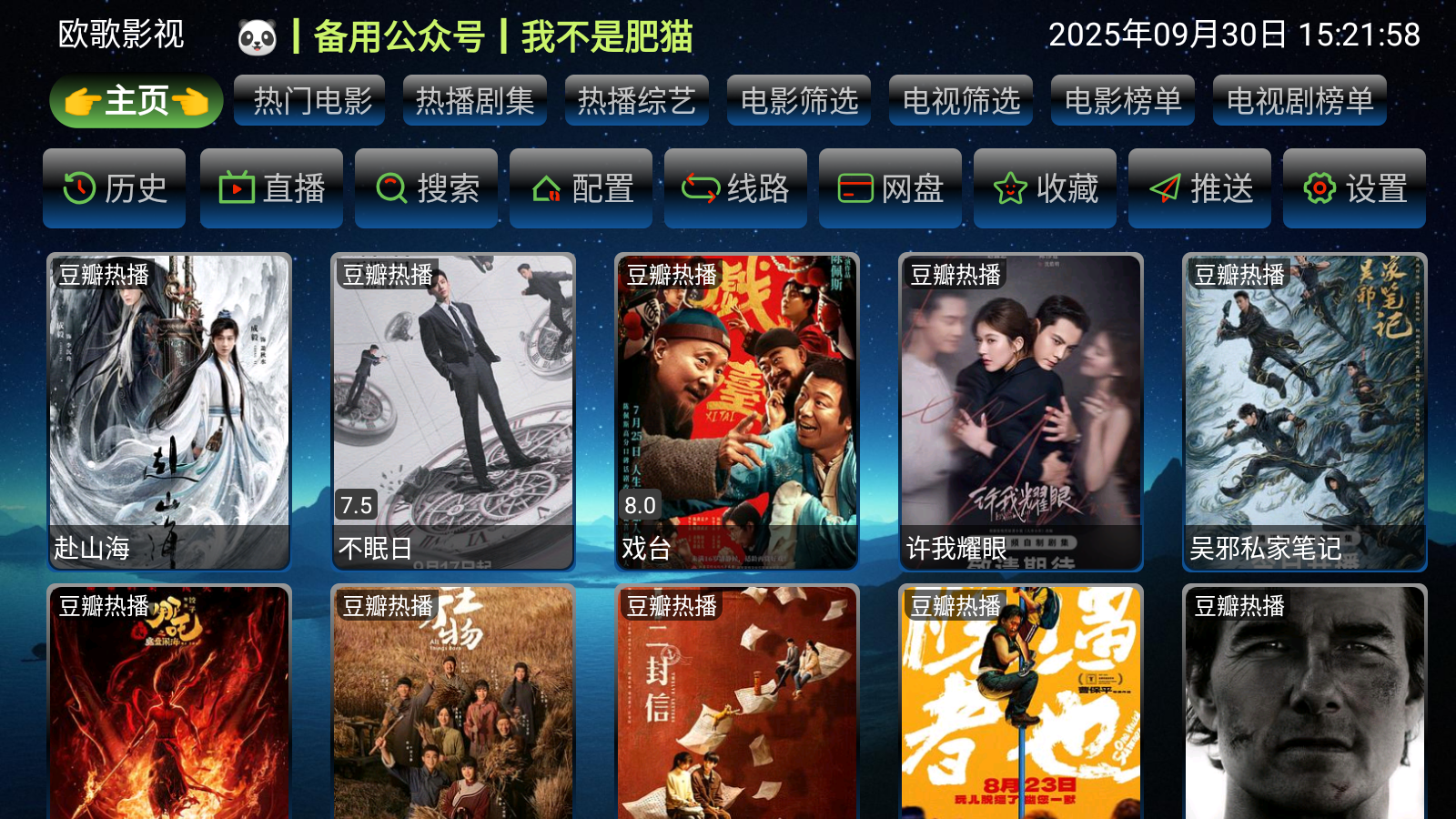Screen dimensions: 1456x819
Task: Open the 赴山海 poster card
Action: coord(169,411)
